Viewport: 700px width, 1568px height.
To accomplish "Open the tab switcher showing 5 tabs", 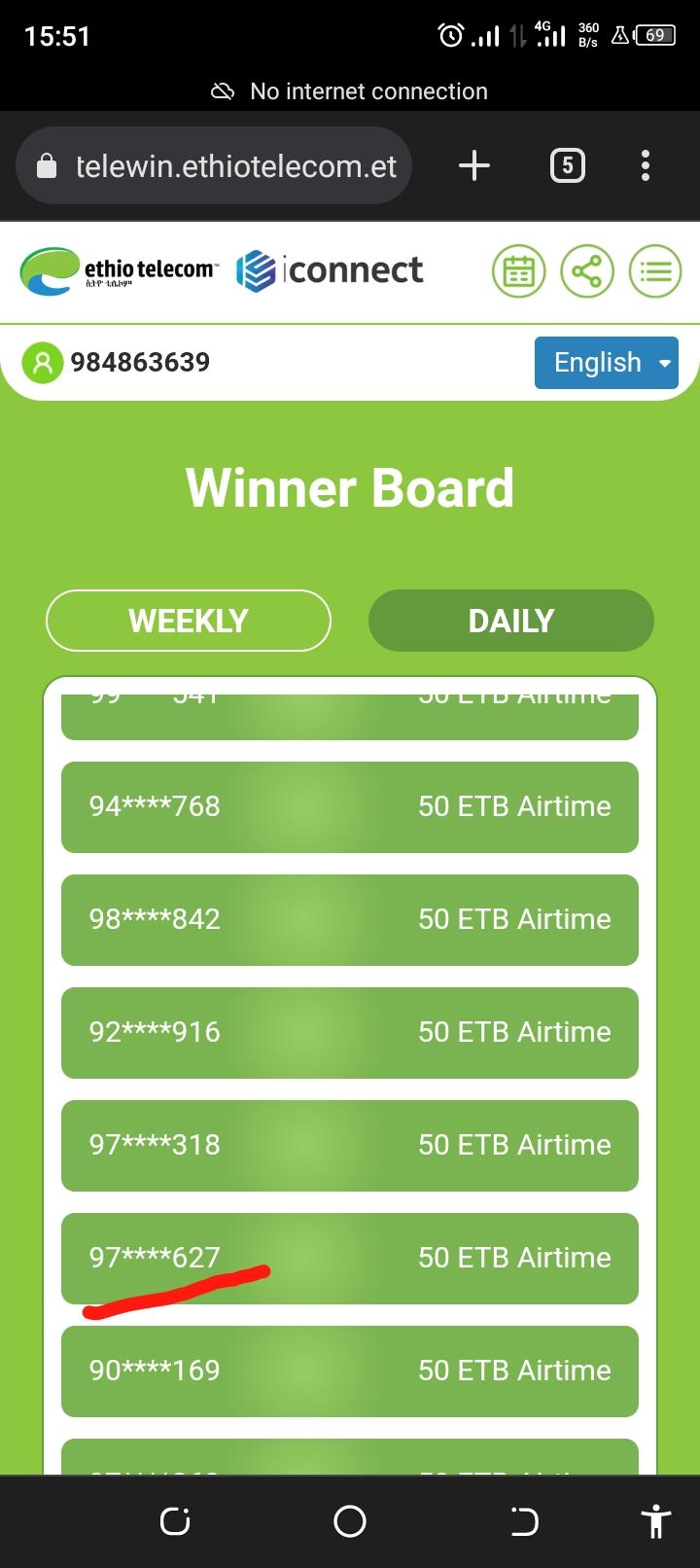I will tap(568, 166).
